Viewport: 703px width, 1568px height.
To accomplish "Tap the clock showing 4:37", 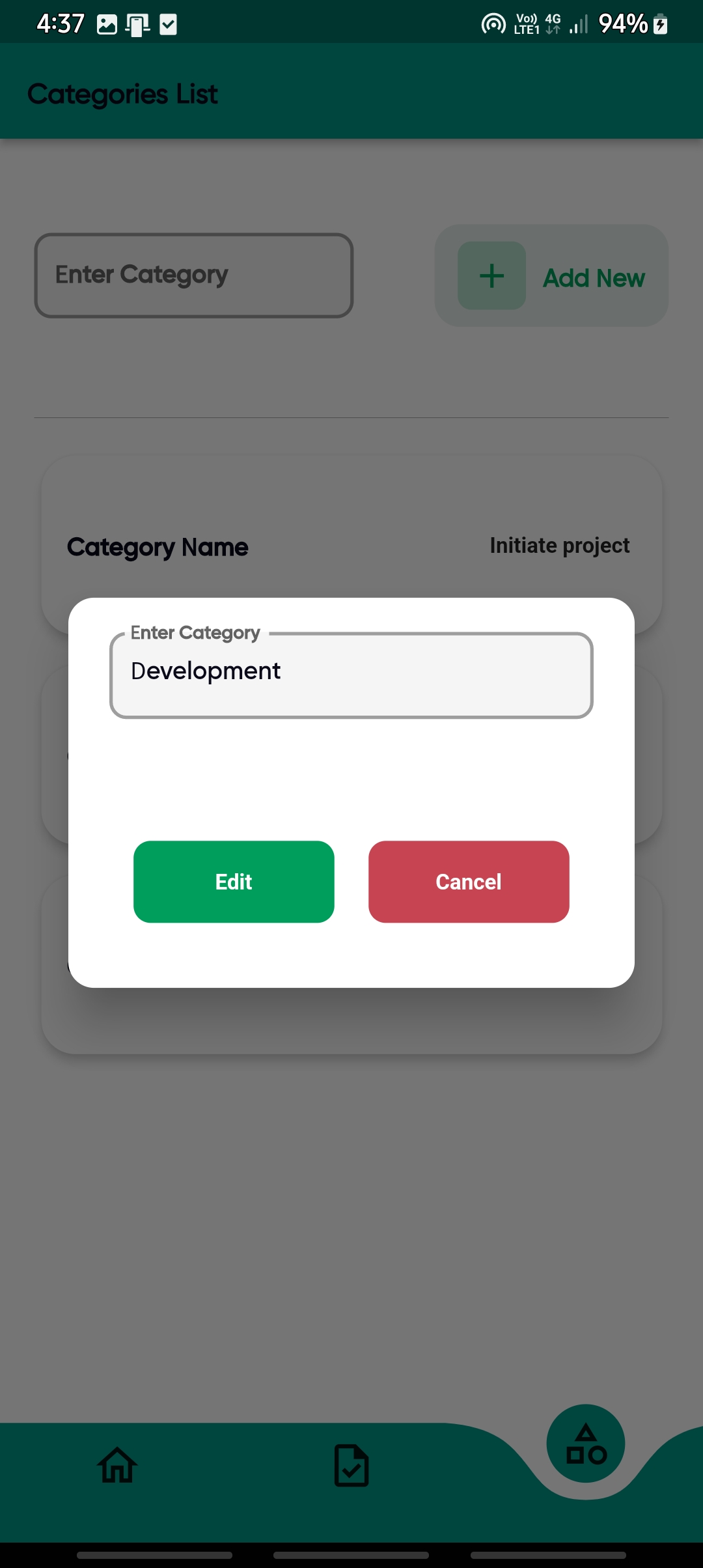I will (x=59, y=23).
